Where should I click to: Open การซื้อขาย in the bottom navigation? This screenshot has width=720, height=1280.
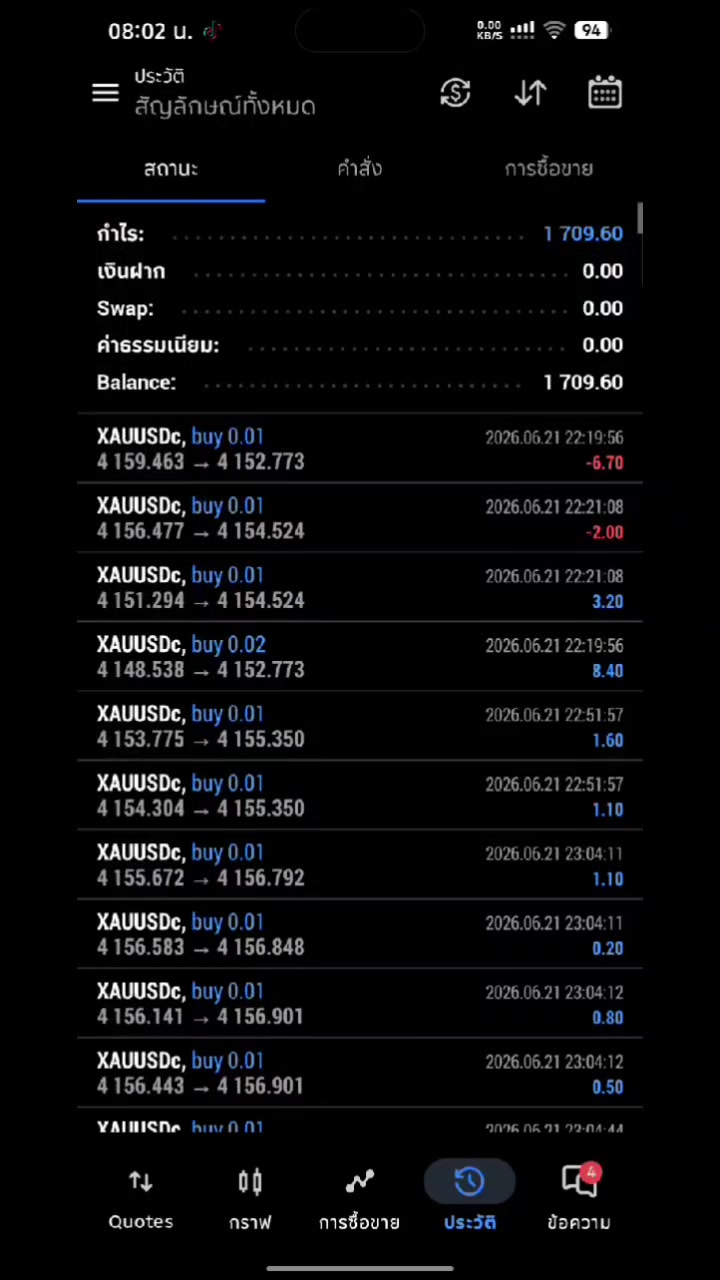click(x=359, y=1197)
